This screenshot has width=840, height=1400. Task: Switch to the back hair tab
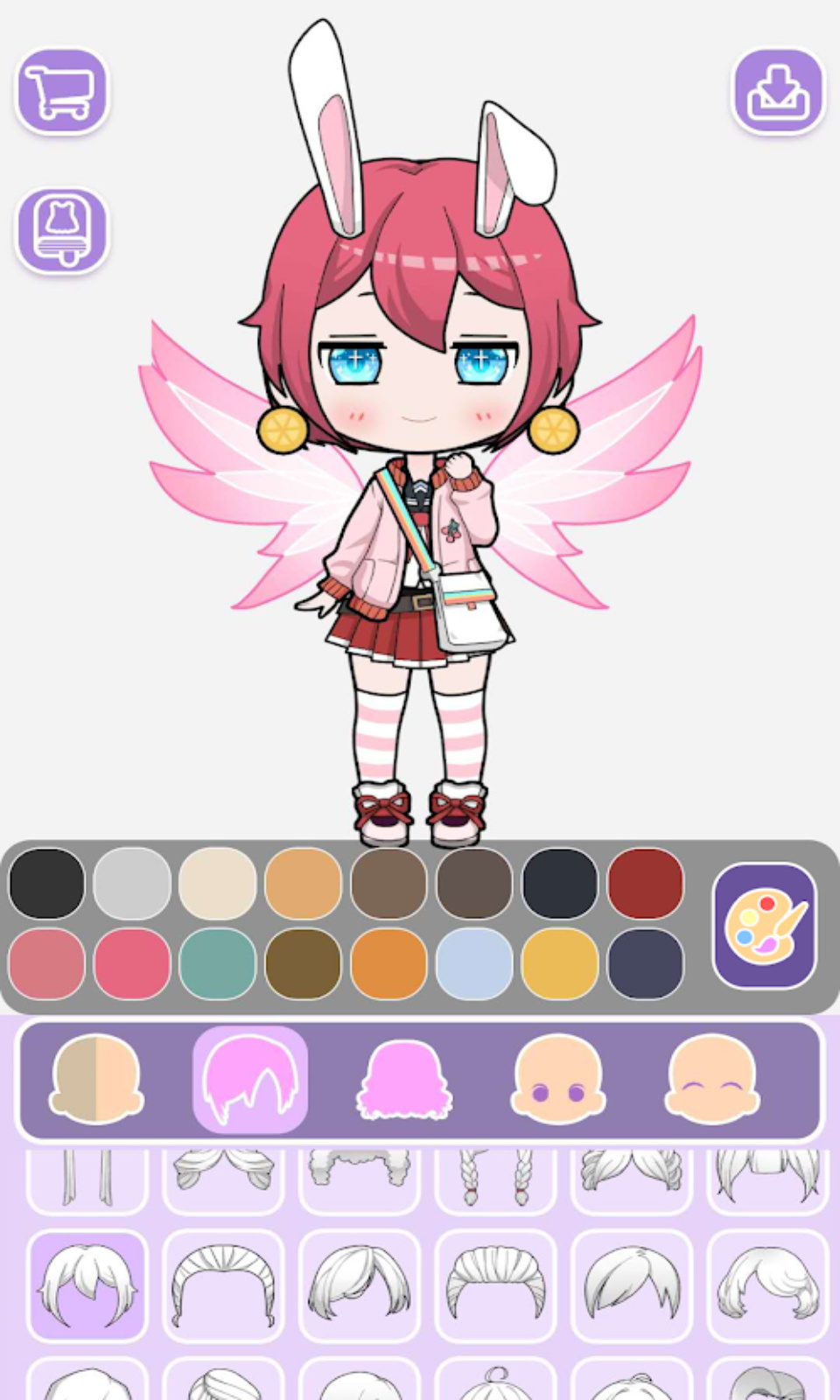pyautogui.click(x=403, y=1080)
